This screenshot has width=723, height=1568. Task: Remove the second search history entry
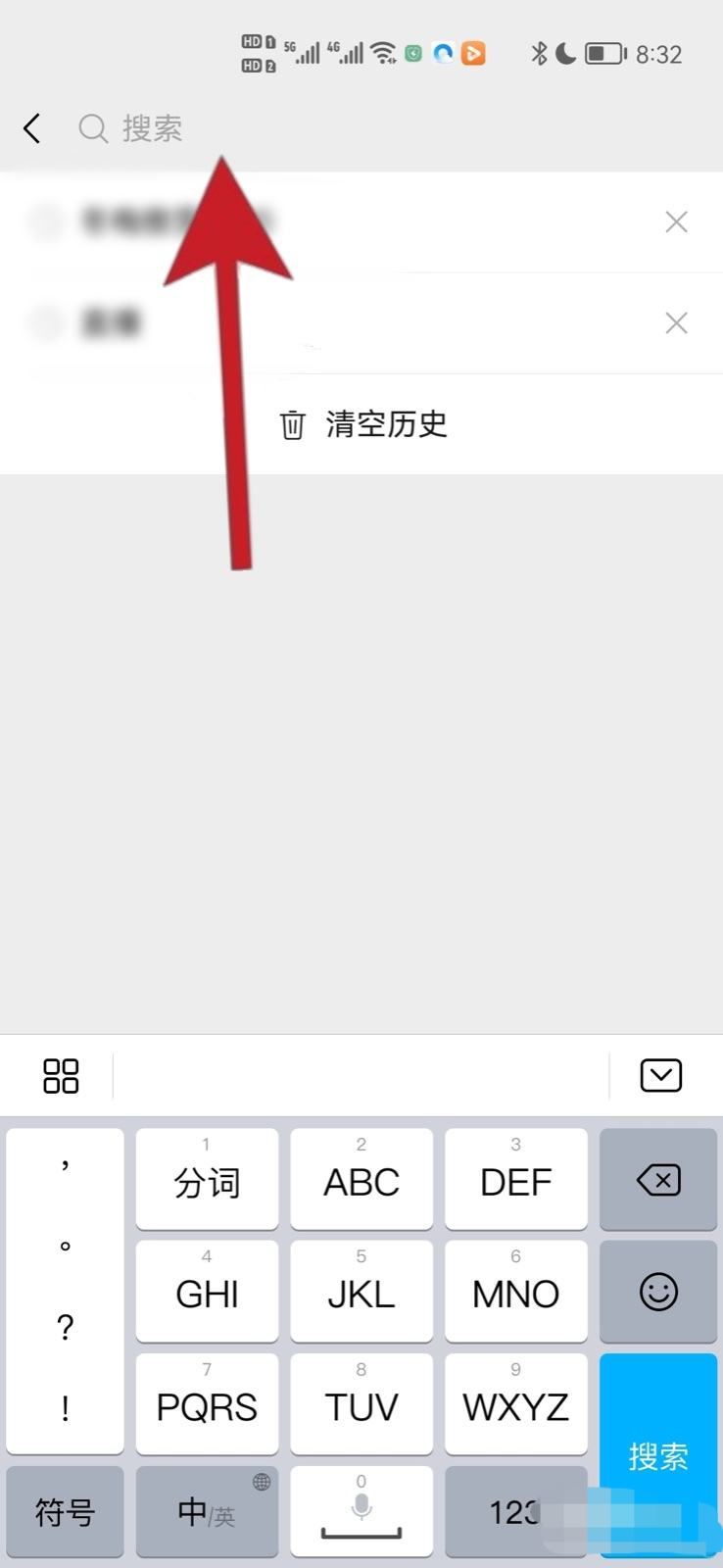[676, 322]
